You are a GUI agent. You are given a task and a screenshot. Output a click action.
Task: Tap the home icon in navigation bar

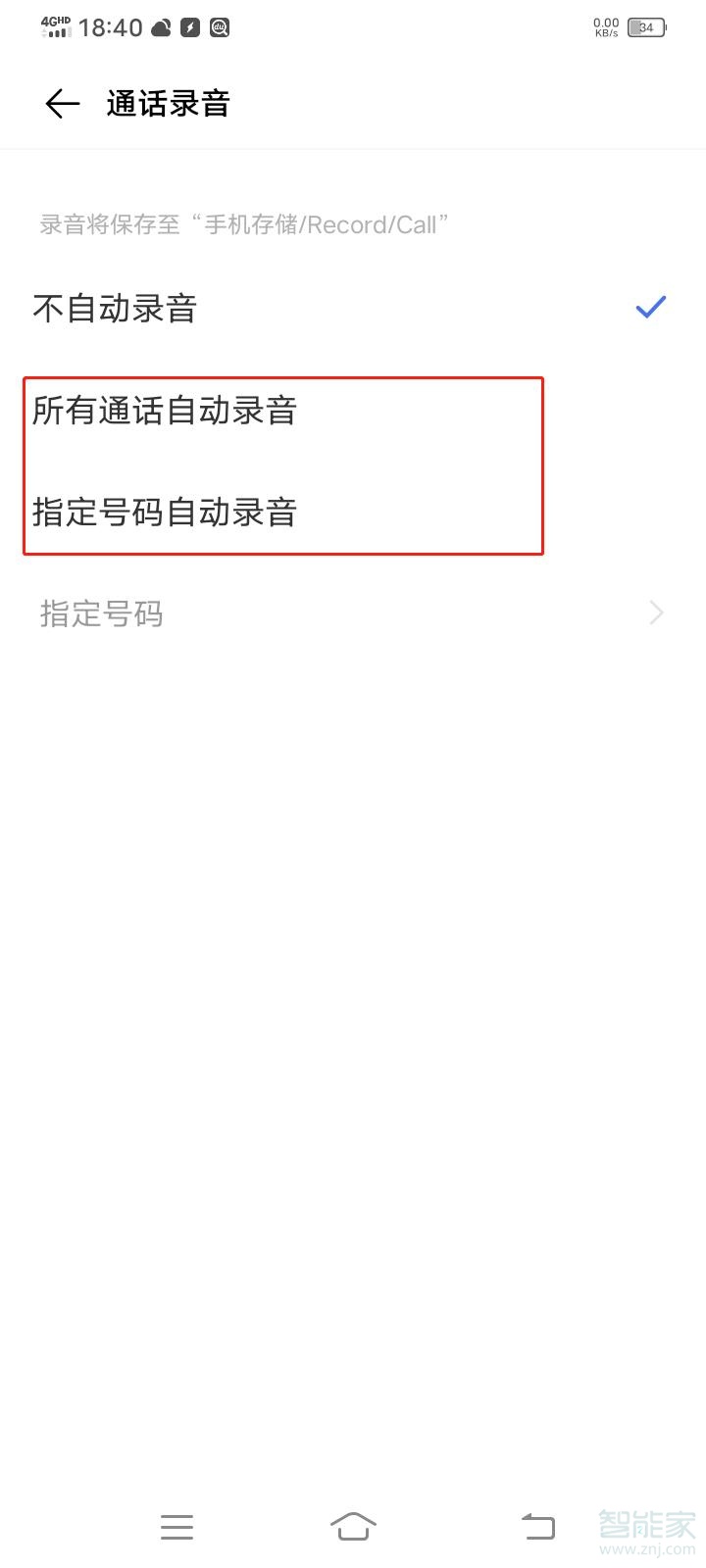[353, 1526]
